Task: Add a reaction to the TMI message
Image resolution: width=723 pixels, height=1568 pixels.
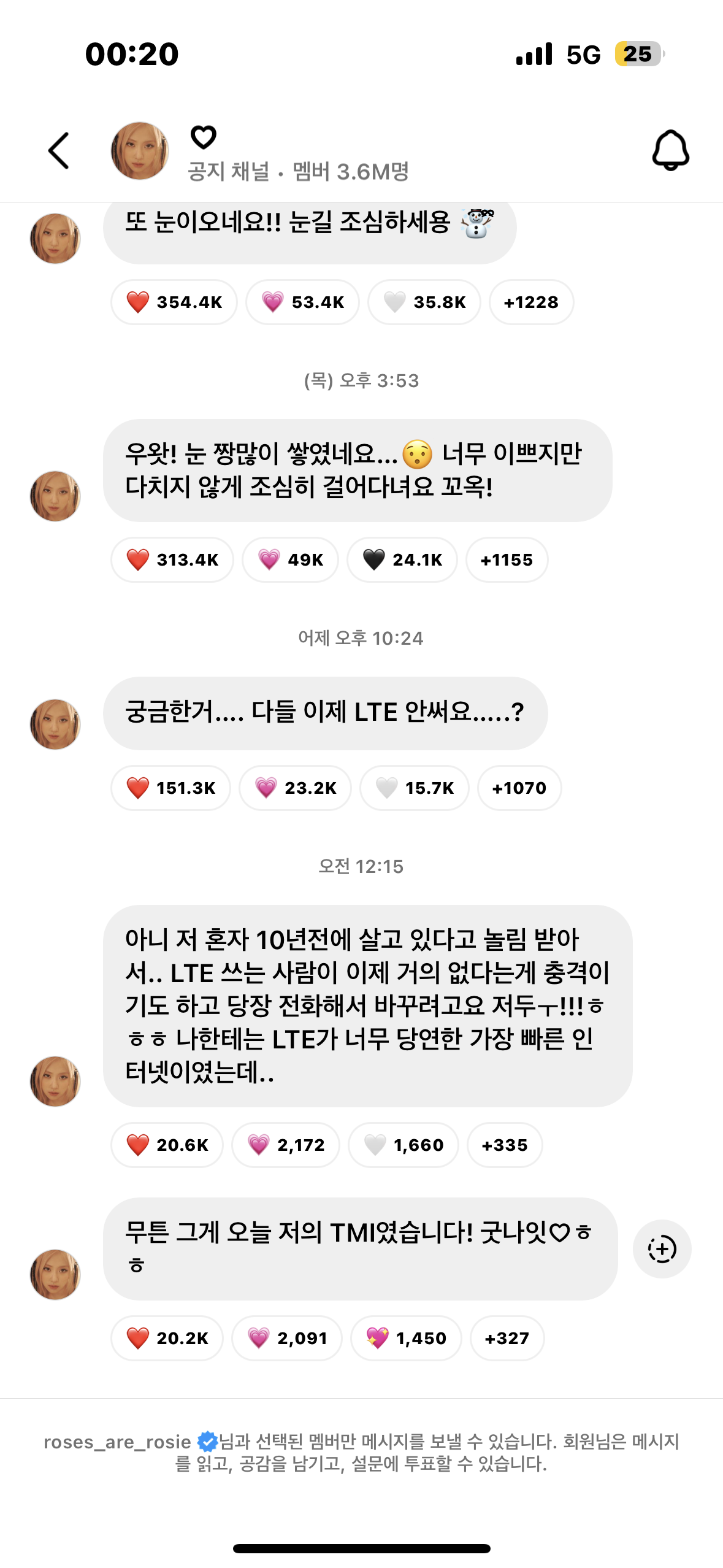Action: coord(662,1250)
